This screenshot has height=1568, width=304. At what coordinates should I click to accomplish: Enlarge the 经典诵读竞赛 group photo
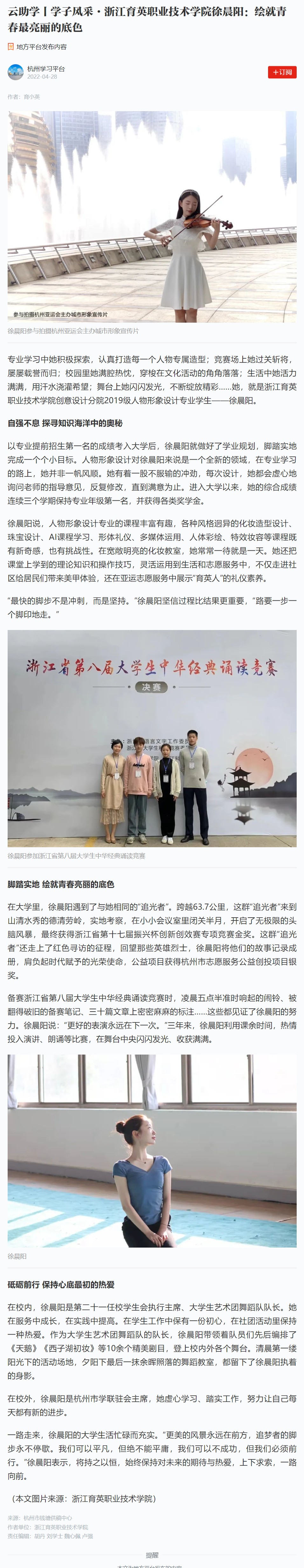(152, 738)
